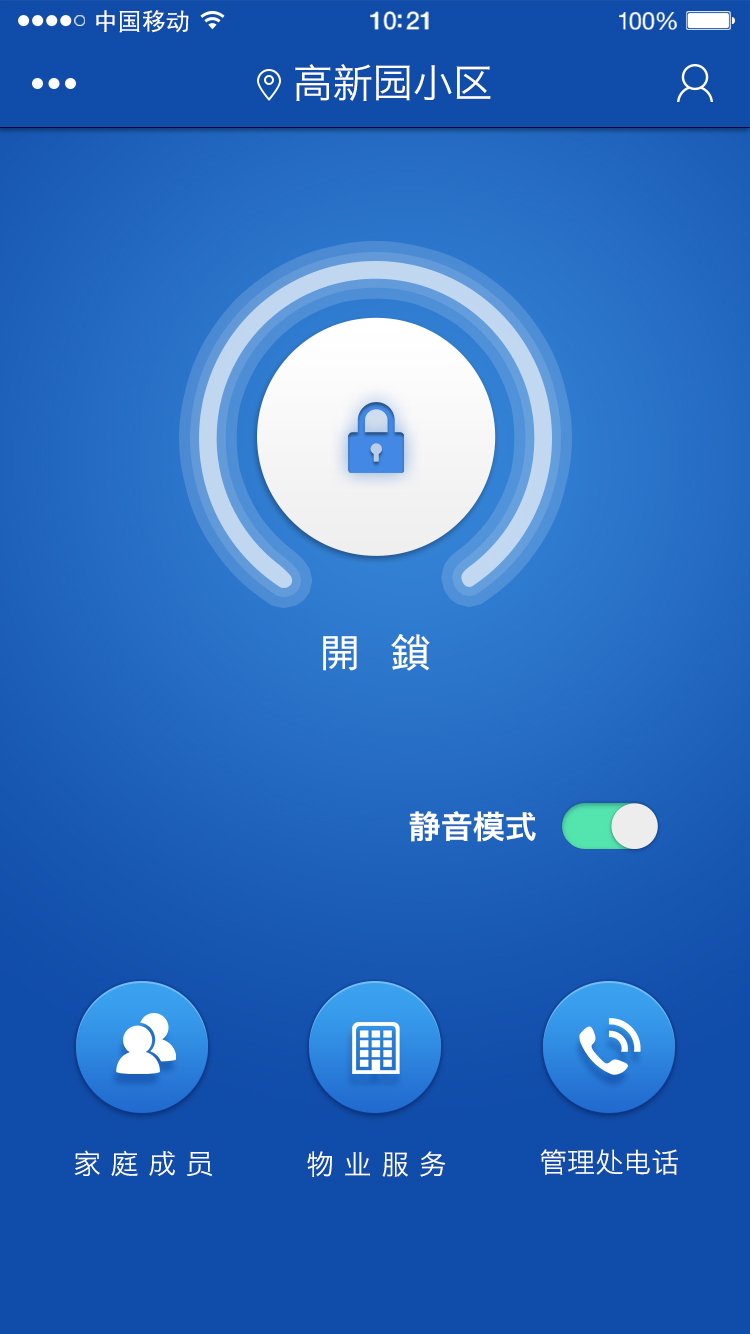Open 家庭成员 family members
750x1334 pixels.
[x=142, y=1047]
